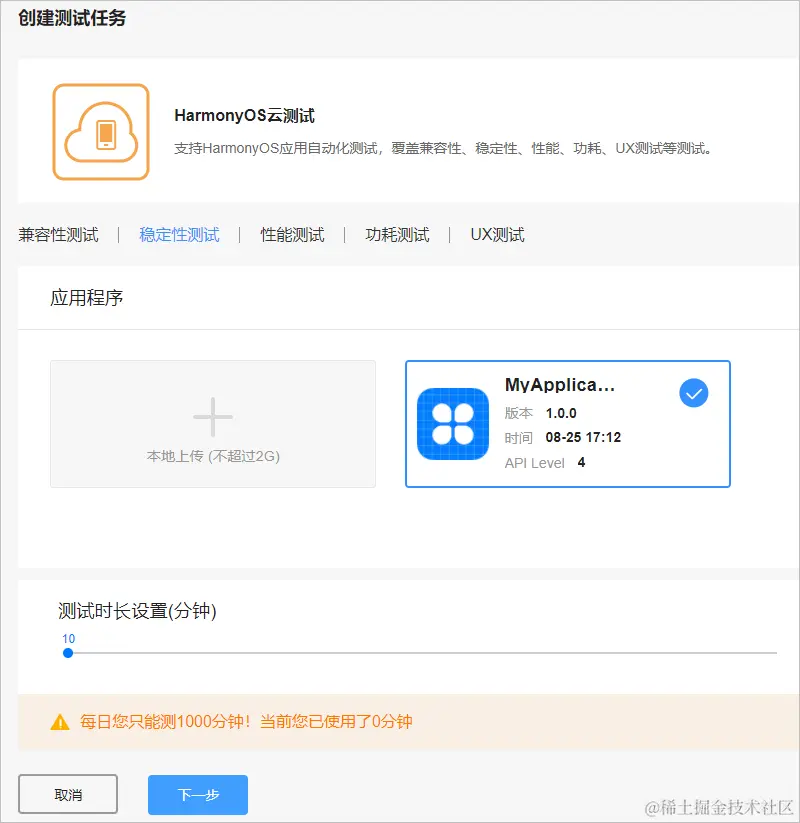Tap the 测试时长 slider handle
The width and height of the screenshot is (800, 823).
tap(68, 653)
